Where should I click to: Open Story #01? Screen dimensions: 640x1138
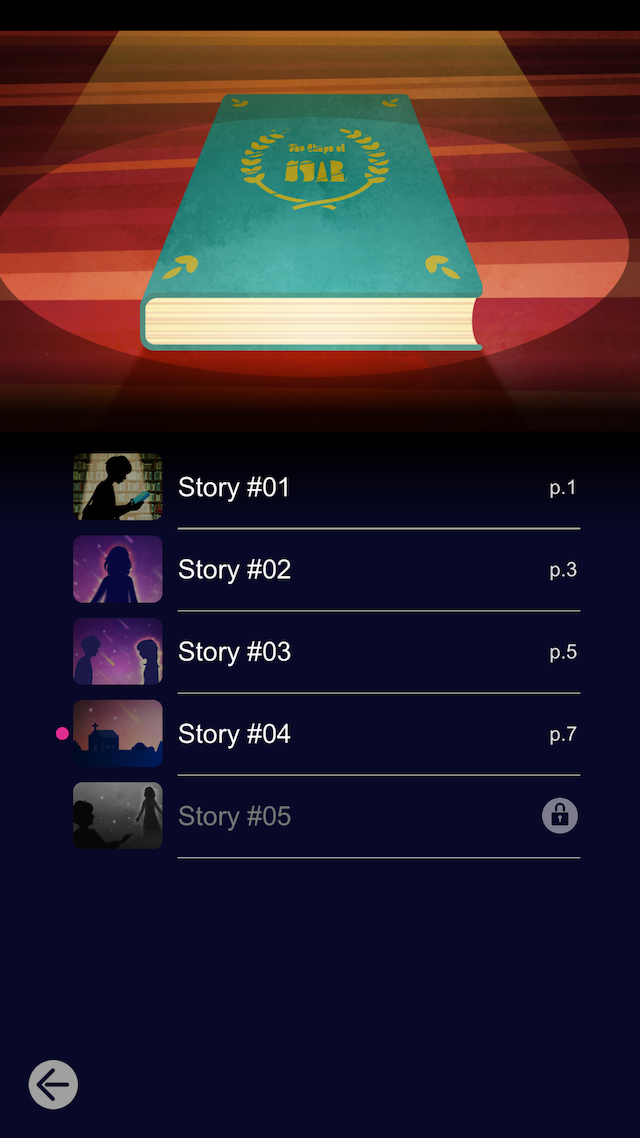(x=327, y=487)
